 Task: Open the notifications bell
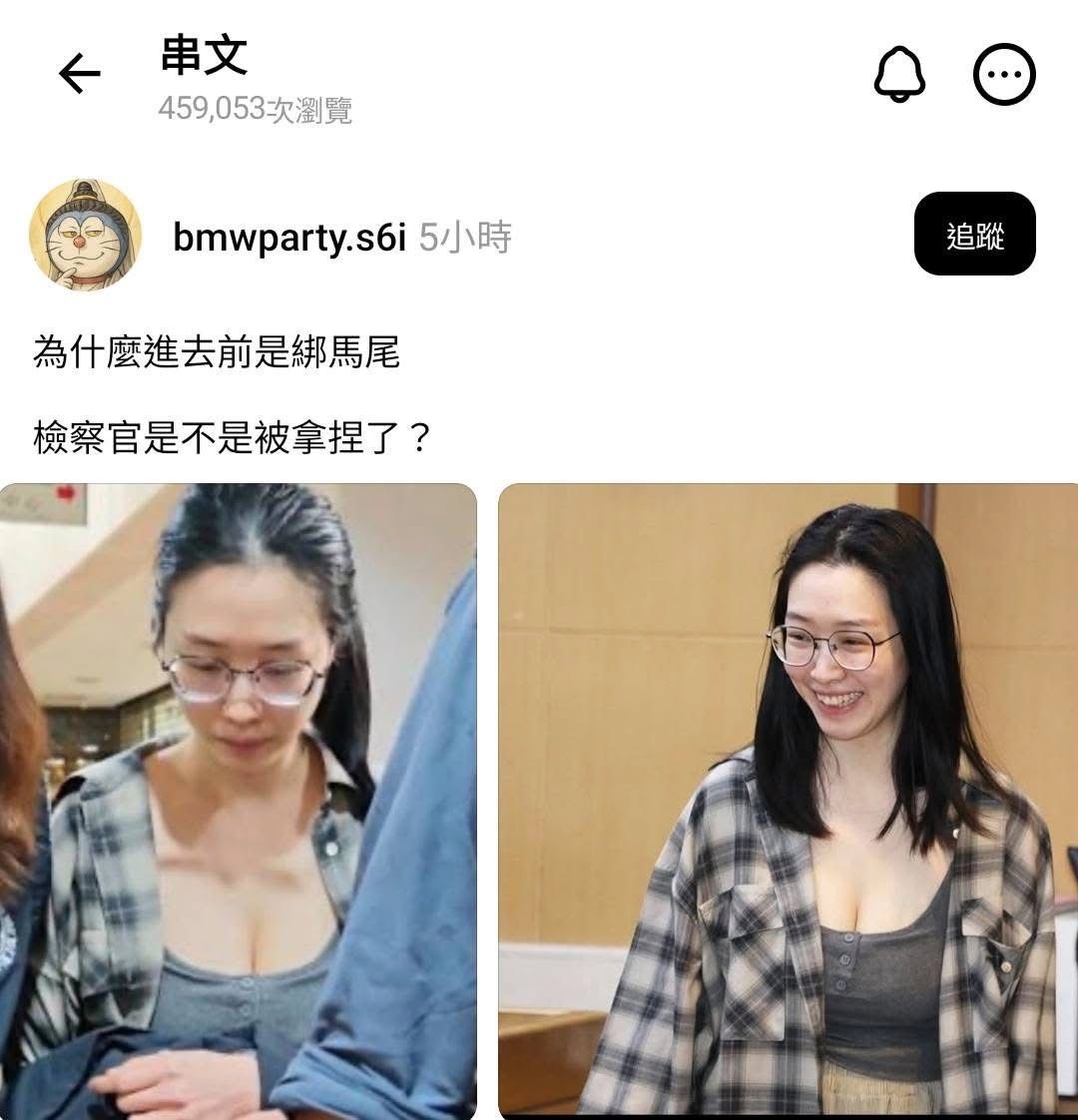tap(899, 74)
